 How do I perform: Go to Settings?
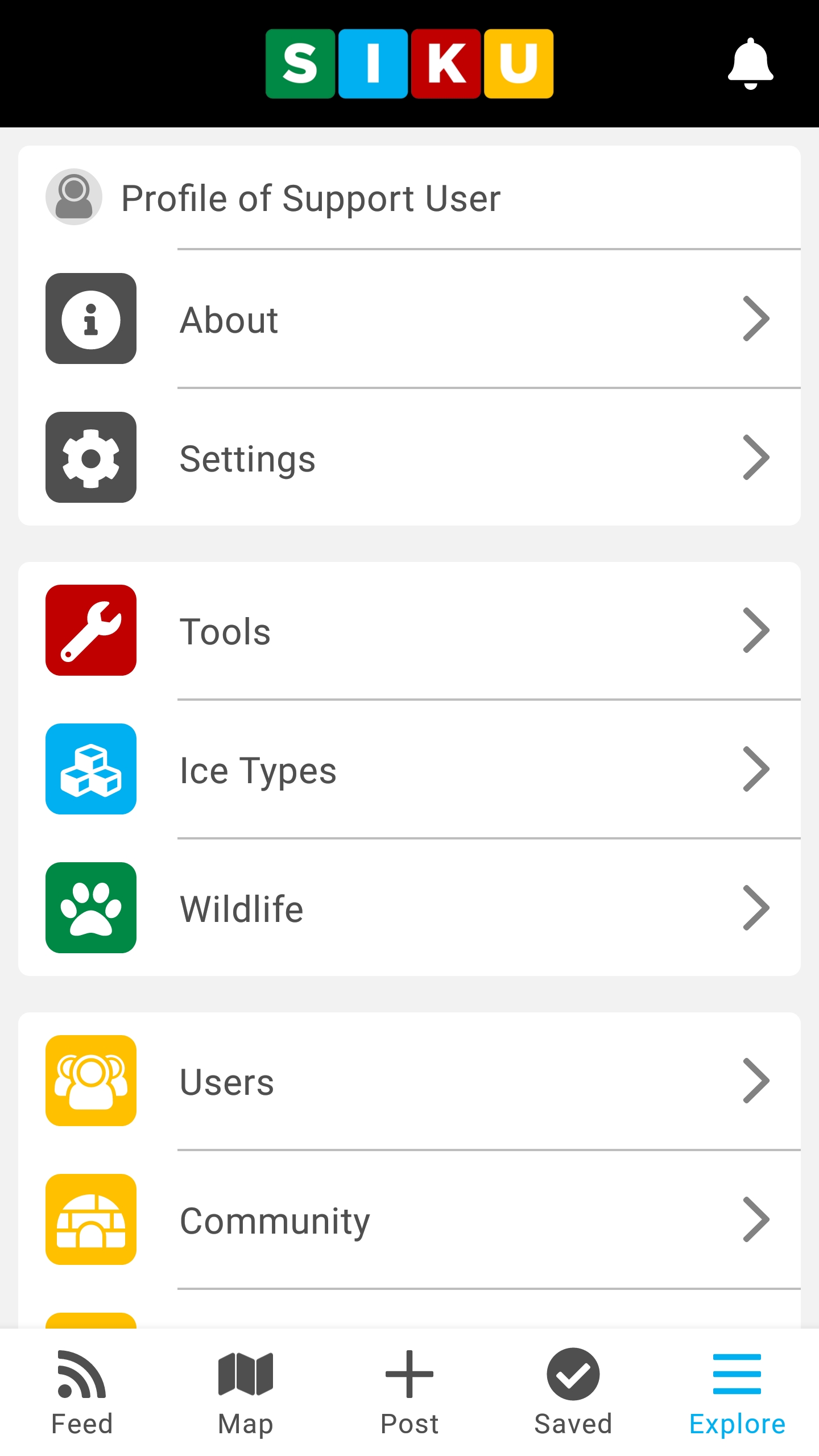[x=409, y=458]
